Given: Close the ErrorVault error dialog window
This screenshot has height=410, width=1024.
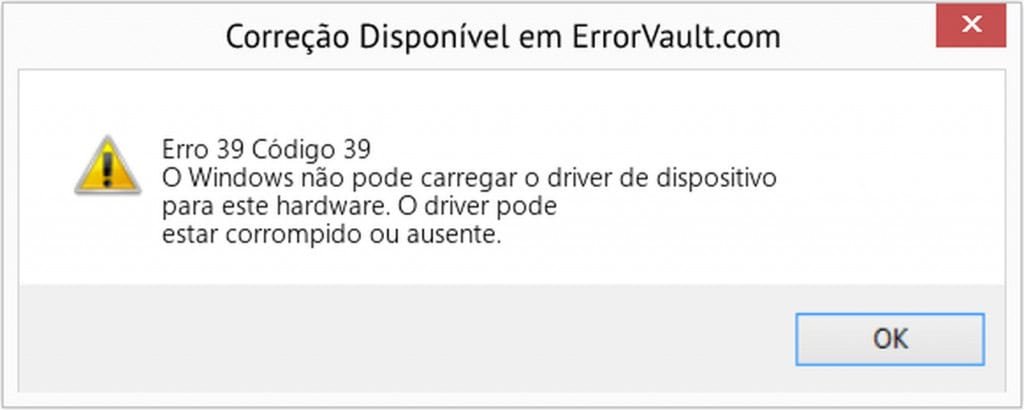Looking at the screenshot, I should pos(969,25).
